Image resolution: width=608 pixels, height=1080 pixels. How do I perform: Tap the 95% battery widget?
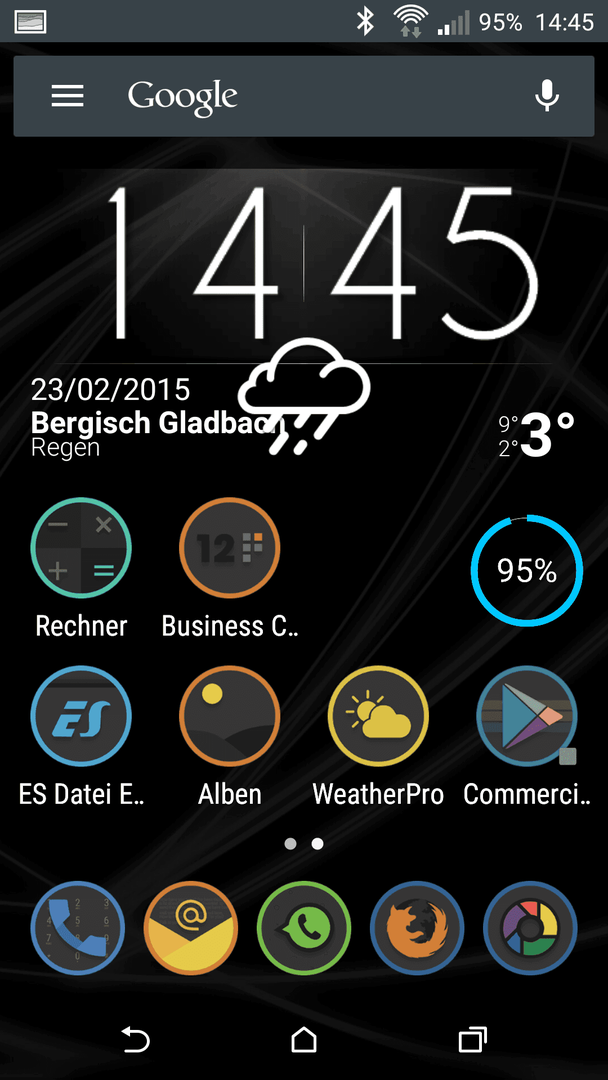[x=527, y=570]
